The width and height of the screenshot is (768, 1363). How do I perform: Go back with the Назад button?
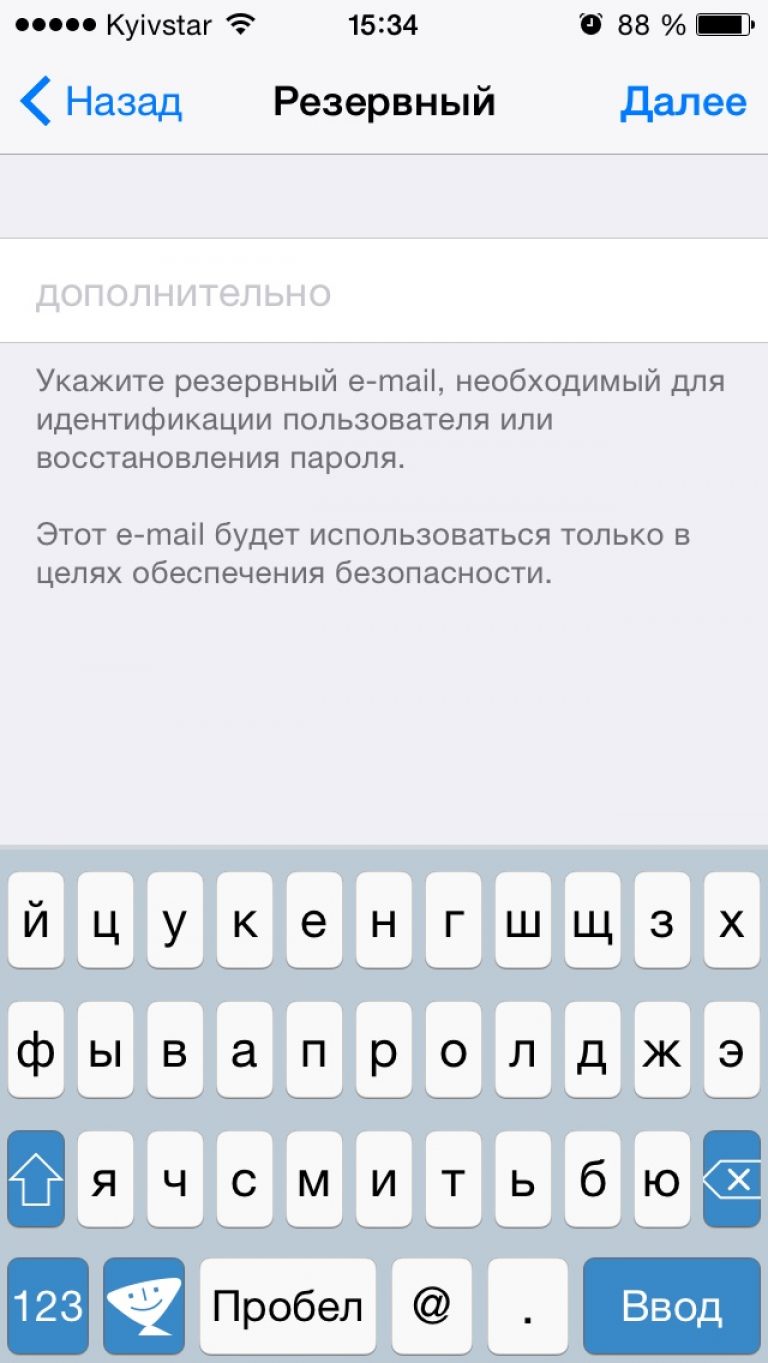point(100,102)
